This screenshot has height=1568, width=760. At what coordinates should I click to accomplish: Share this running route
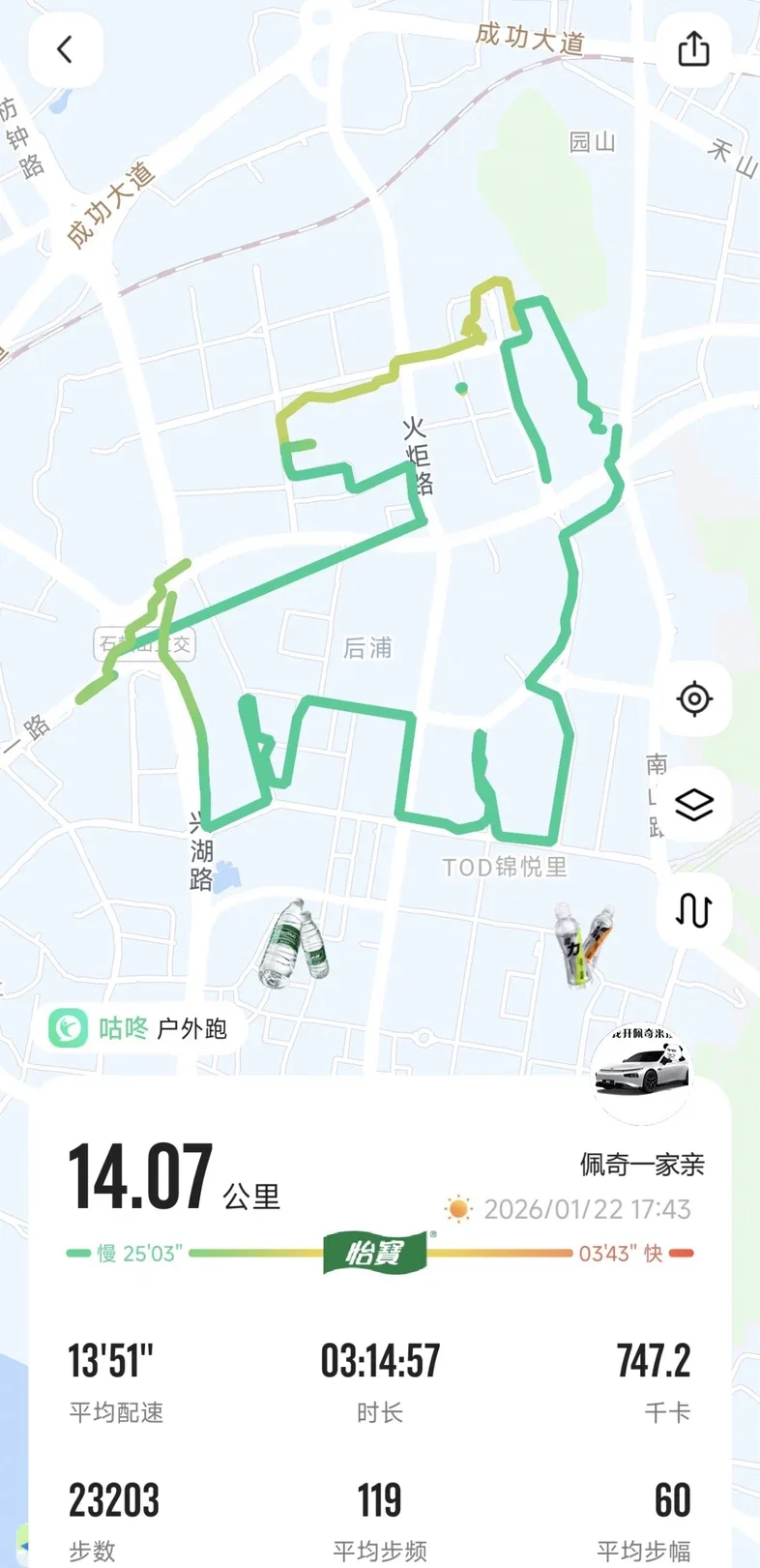pyautogui.click(x=693, y=49)
